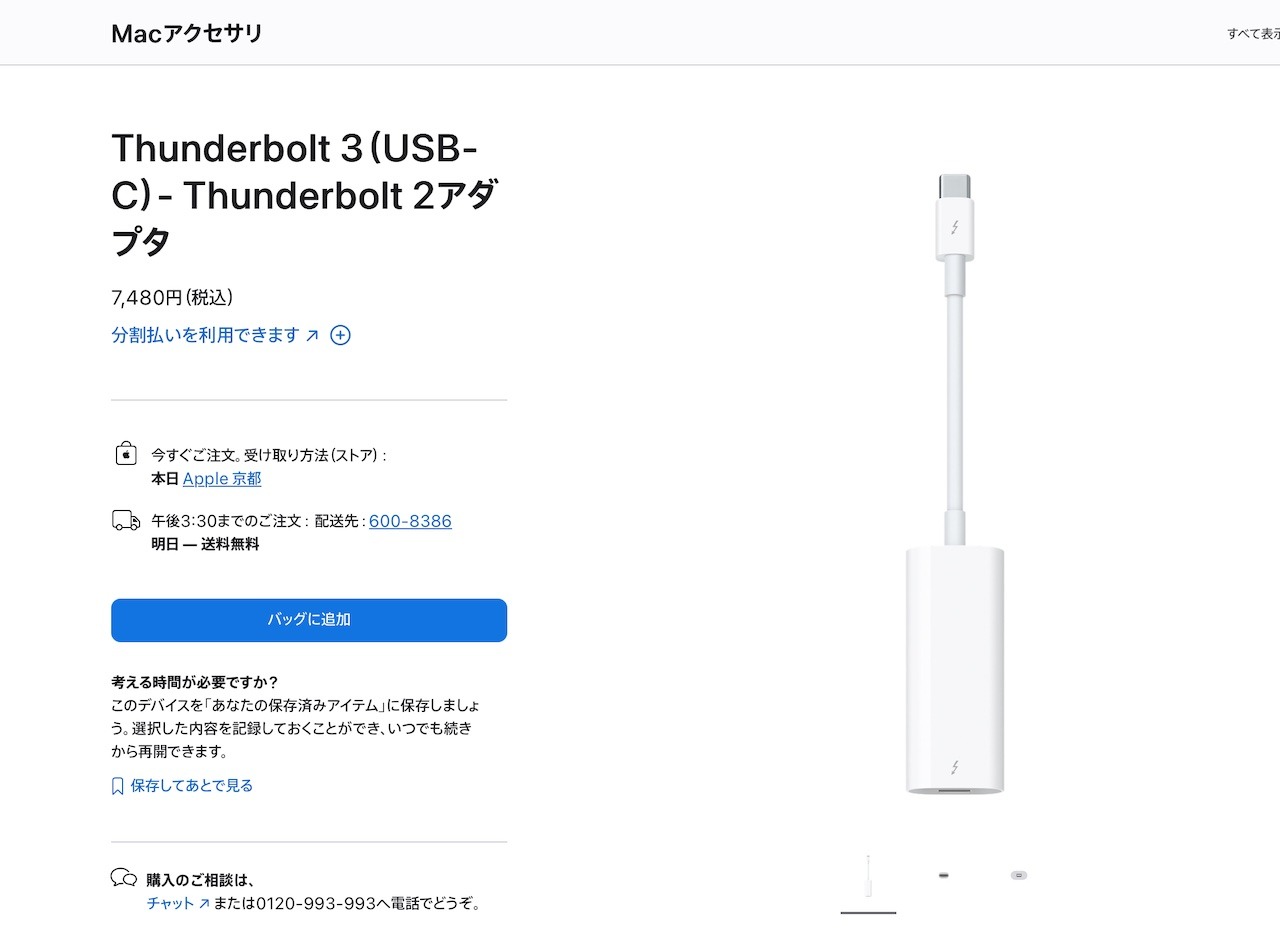The width and height of the screenshot is (1280, 930).
Task: Add the adapter to the bag
Action: click(309, 620)
